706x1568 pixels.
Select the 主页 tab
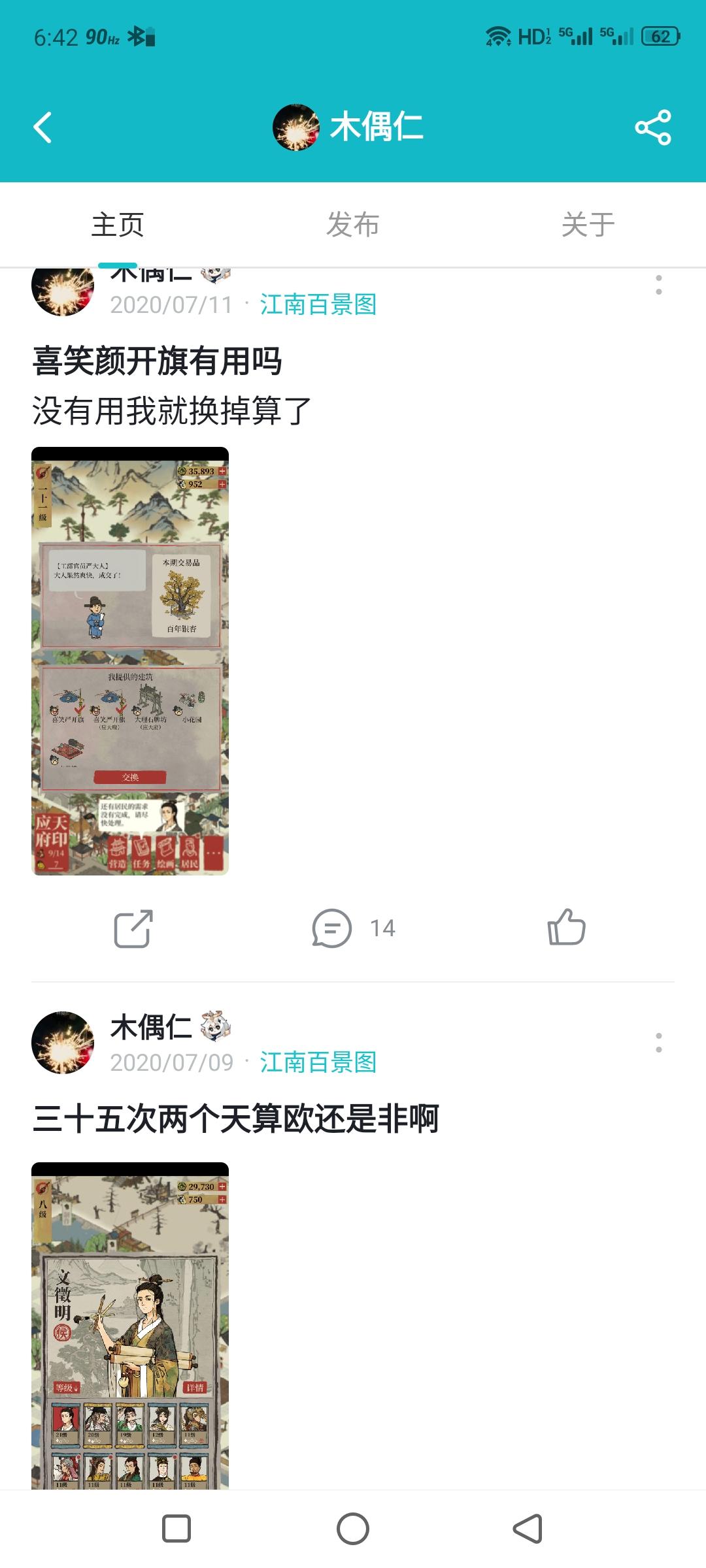(118, 223)
